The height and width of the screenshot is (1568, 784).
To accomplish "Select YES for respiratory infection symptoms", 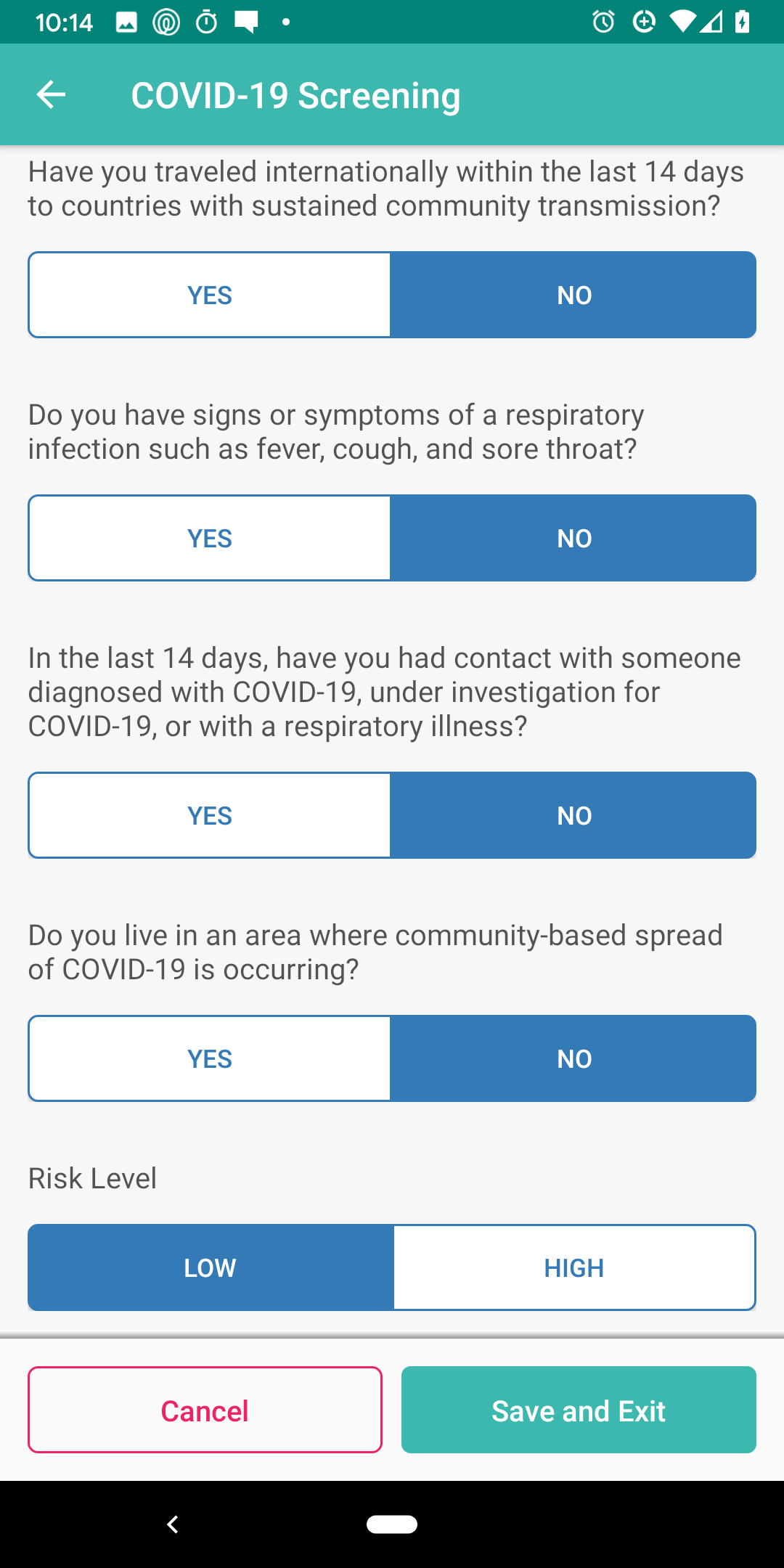I will 210,539.
